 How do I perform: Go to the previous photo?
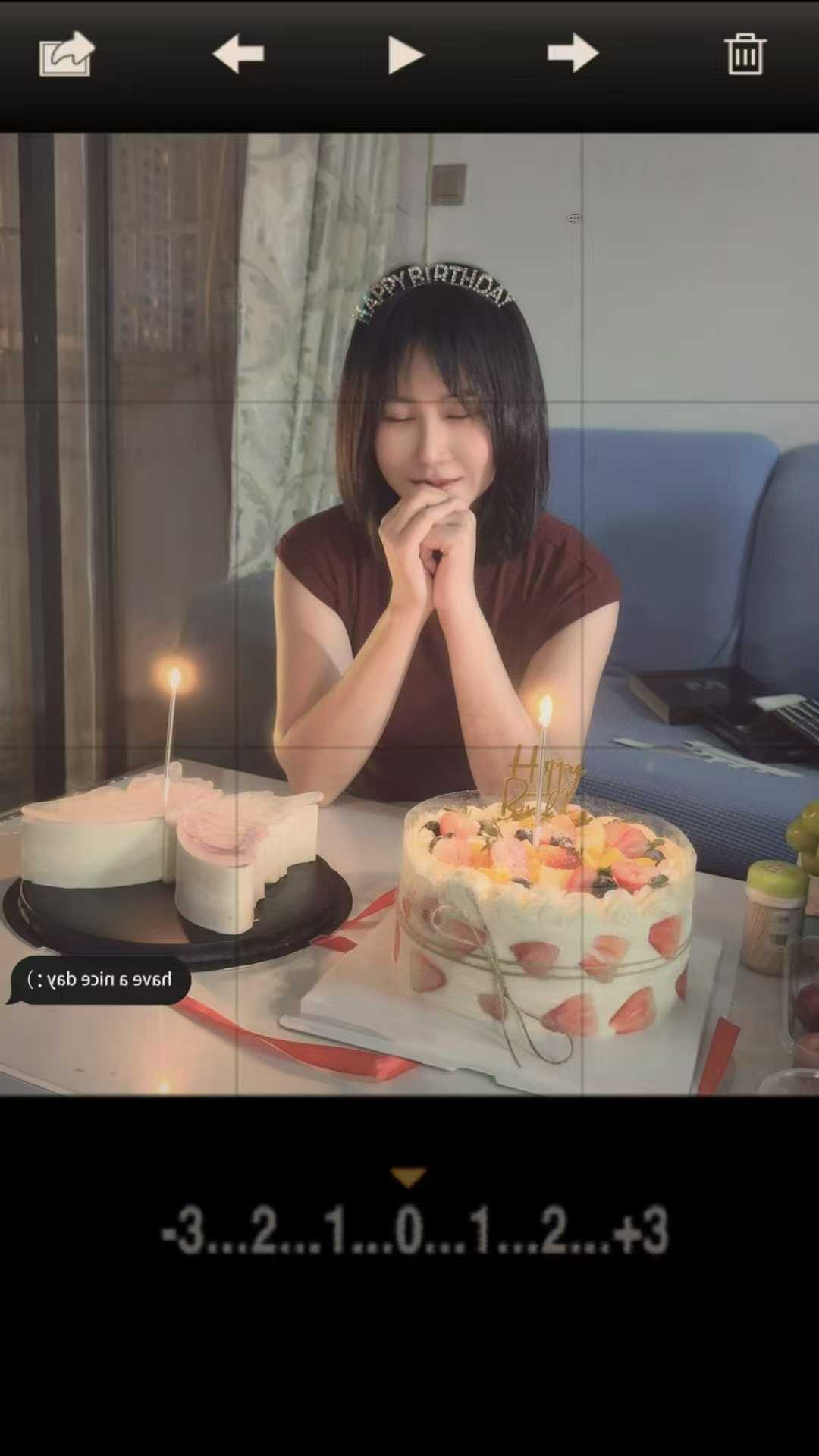238,54
